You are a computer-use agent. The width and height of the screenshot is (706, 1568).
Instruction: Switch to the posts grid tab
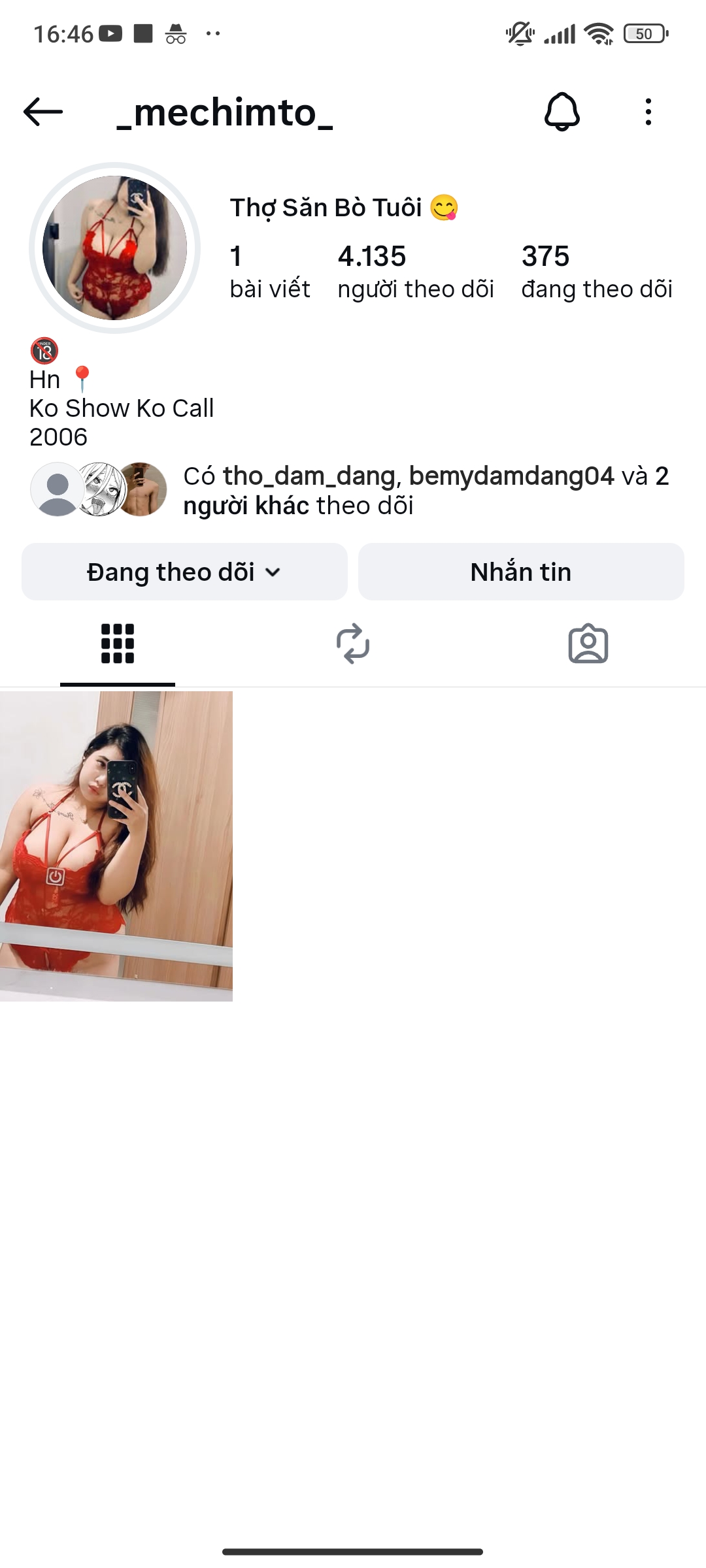click(118, 644)
